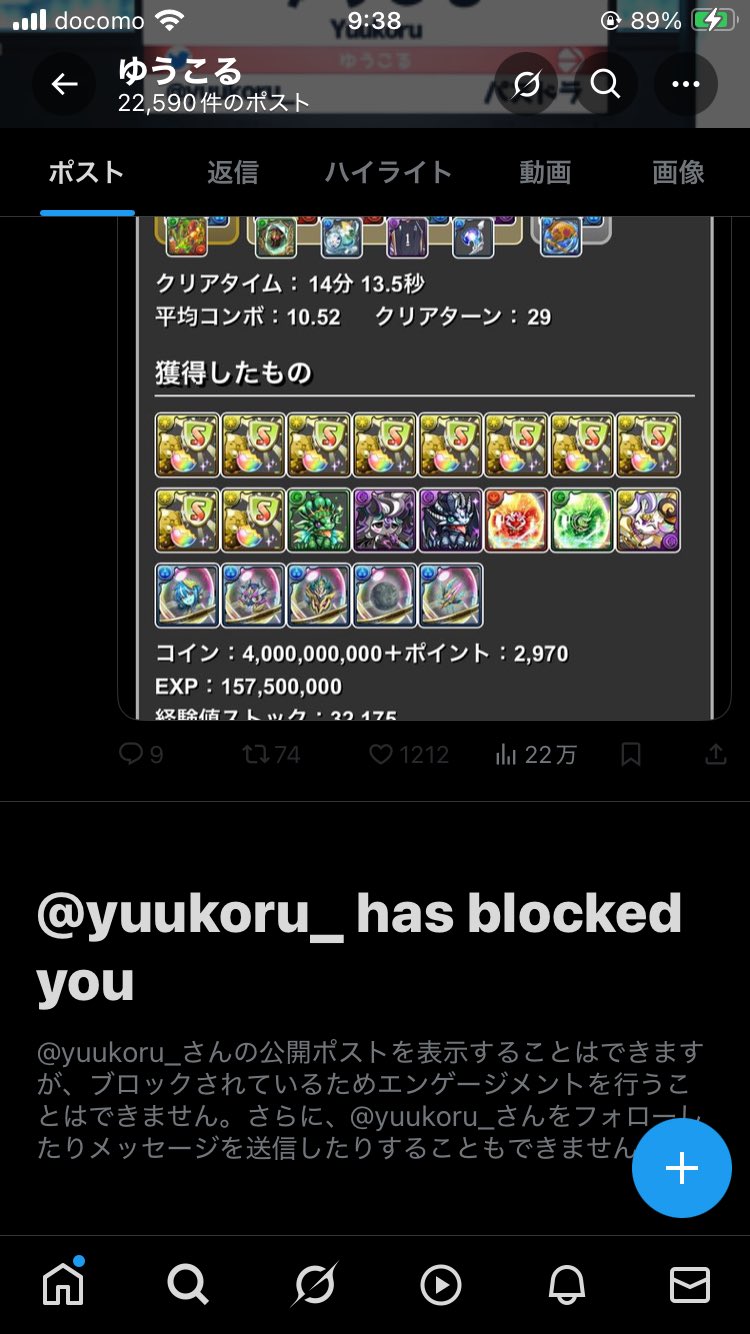750x1334 pixels.
Task: Switch to the 画像 tab
Action: point(678,172)
